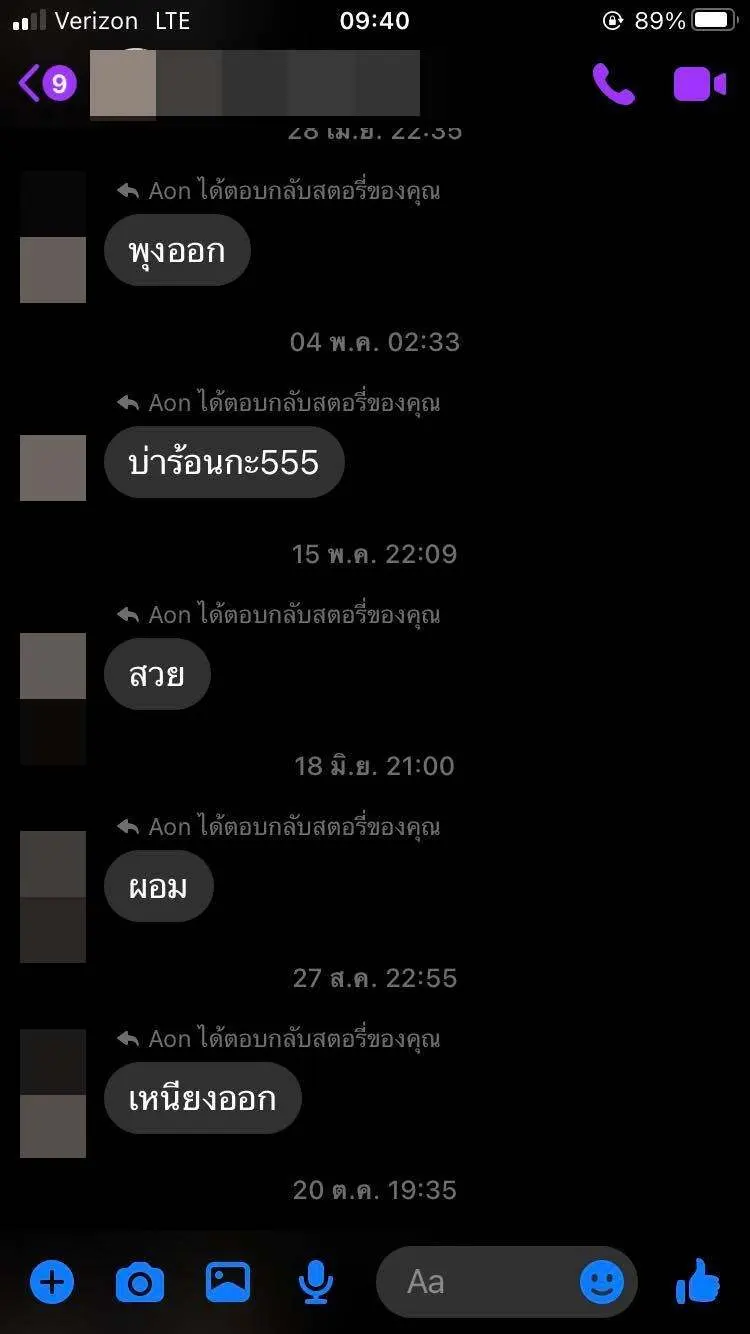Image resolution: width=750 pixels, height=1334 pixels.
Task: Start a voice call
Action: (613, 84)
